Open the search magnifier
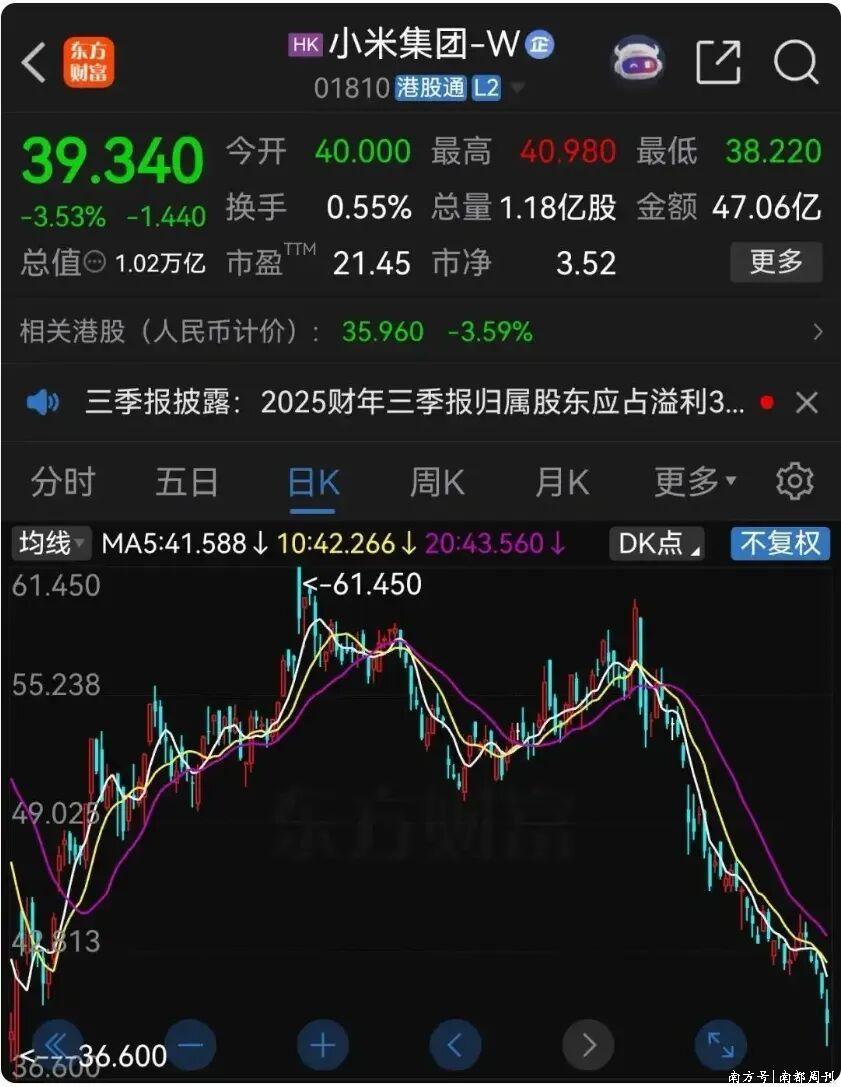This screenshot has width=841, height=1087. 795,63
